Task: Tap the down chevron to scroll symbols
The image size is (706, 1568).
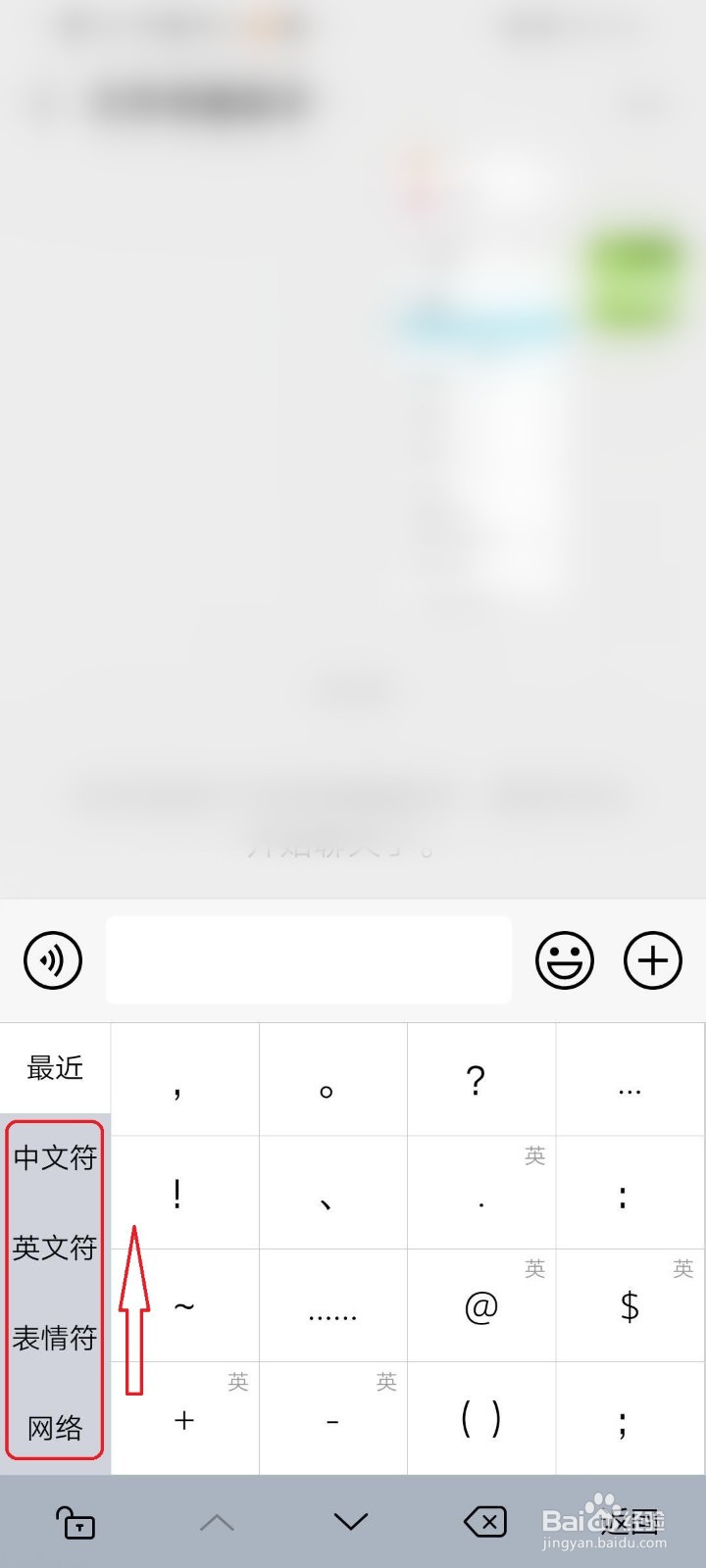Action: pos(350,1522)
